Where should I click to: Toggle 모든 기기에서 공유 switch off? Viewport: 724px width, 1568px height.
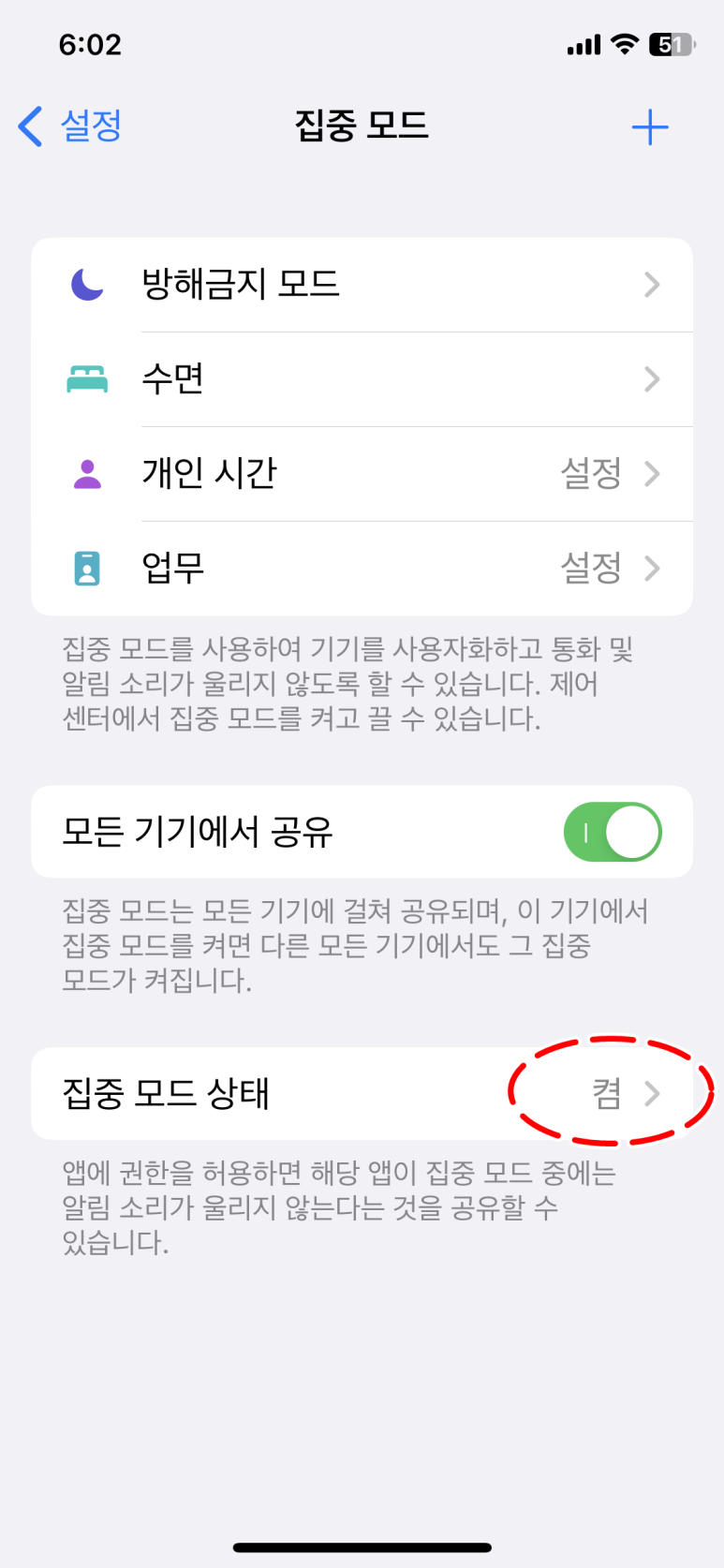point(613,832)
